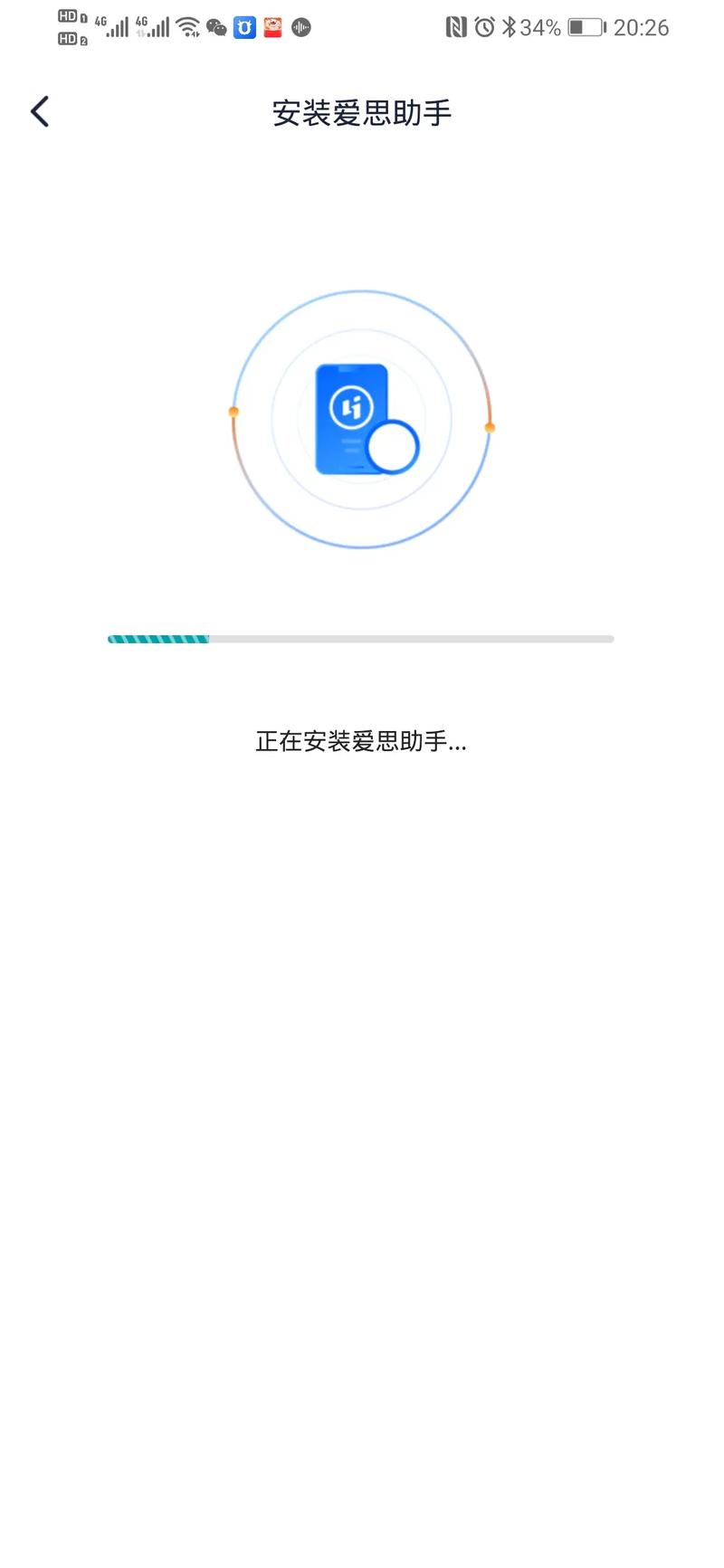
Task: Tap the WeChat icon in the status bar
Action: click(216, 27)
